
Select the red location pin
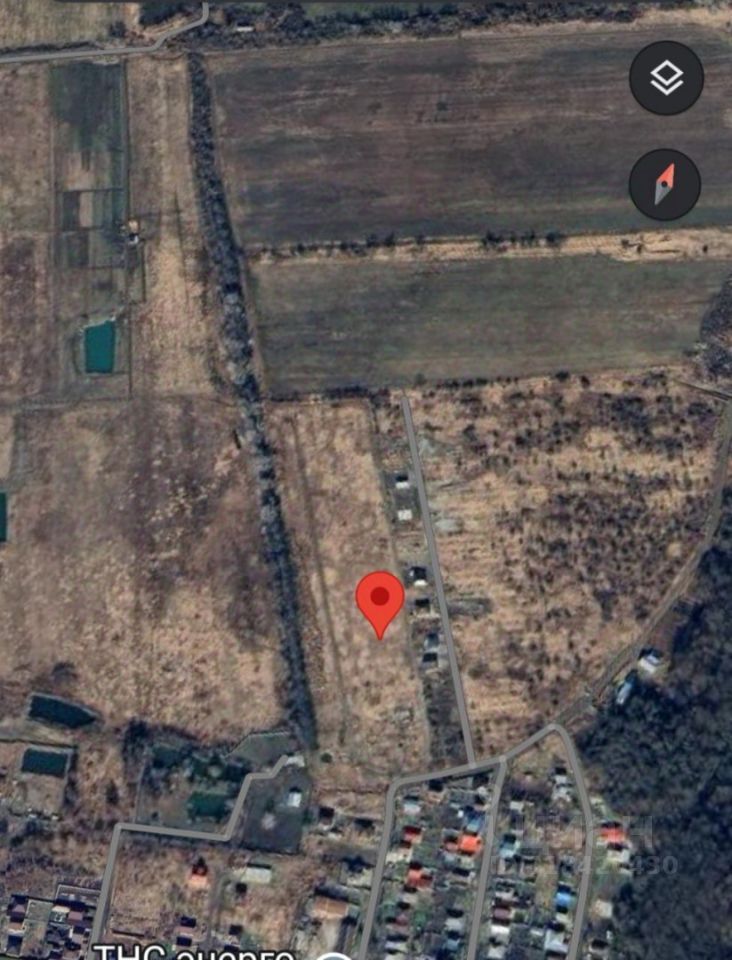(380, 599)
